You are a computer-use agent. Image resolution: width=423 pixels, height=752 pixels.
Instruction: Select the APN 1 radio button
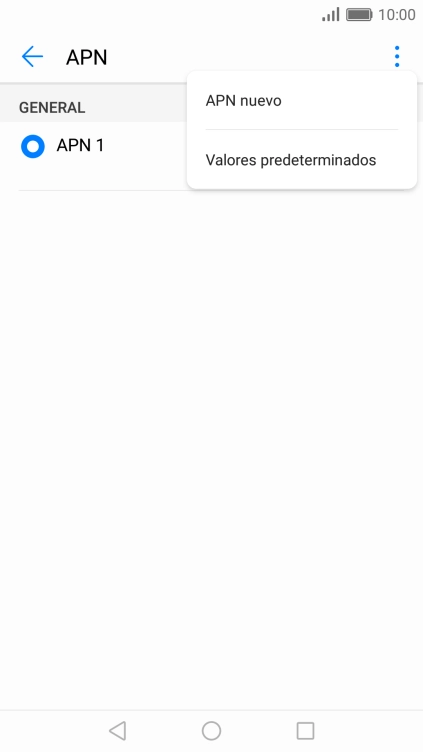click(x=33, y=146)
